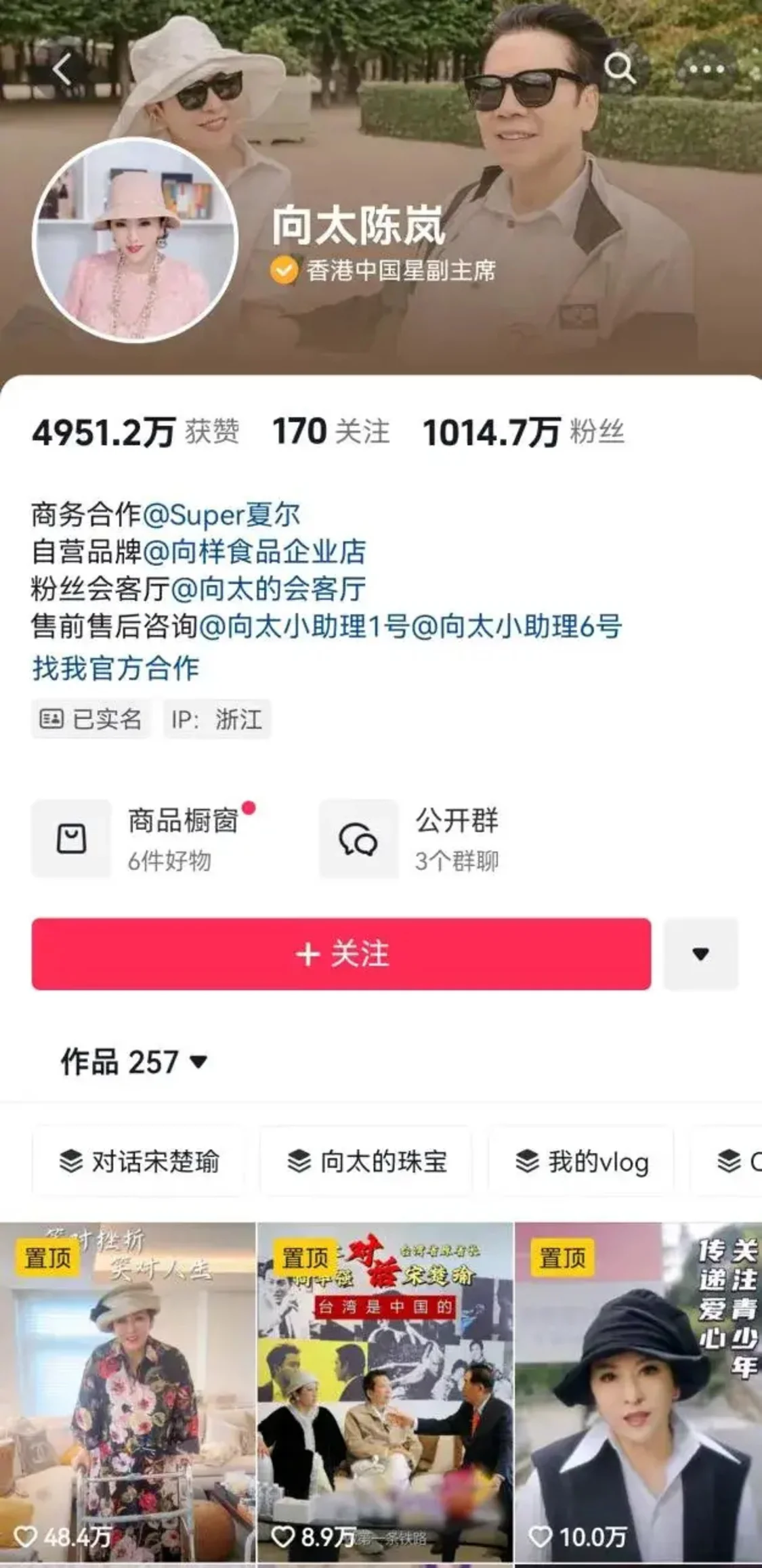
Task: Select the 向太的珠宝 collection
Action: pos(366,1162)
